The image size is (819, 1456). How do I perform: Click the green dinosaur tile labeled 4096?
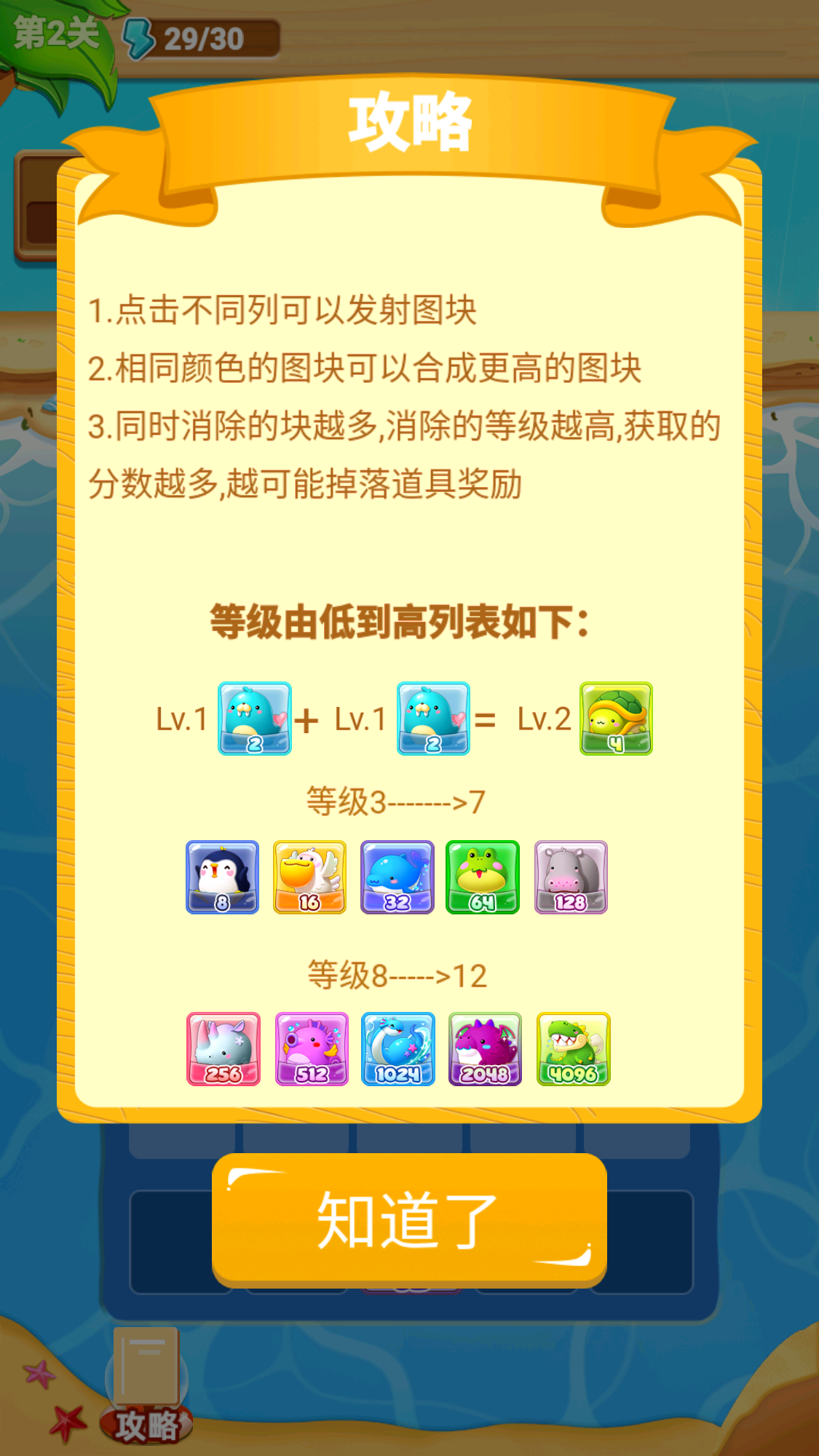[574, 1051]
